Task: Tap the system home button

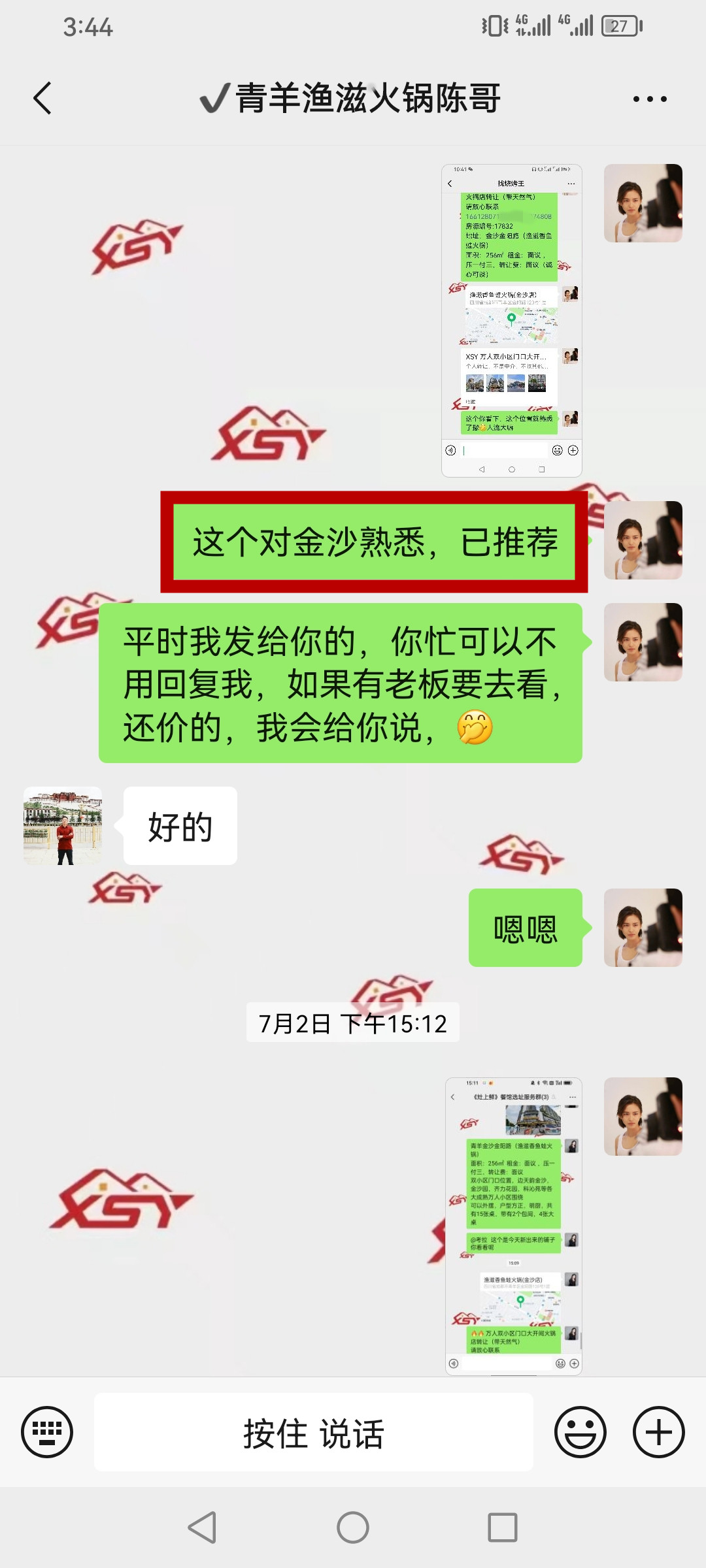Action: (x=353, y=1527)
